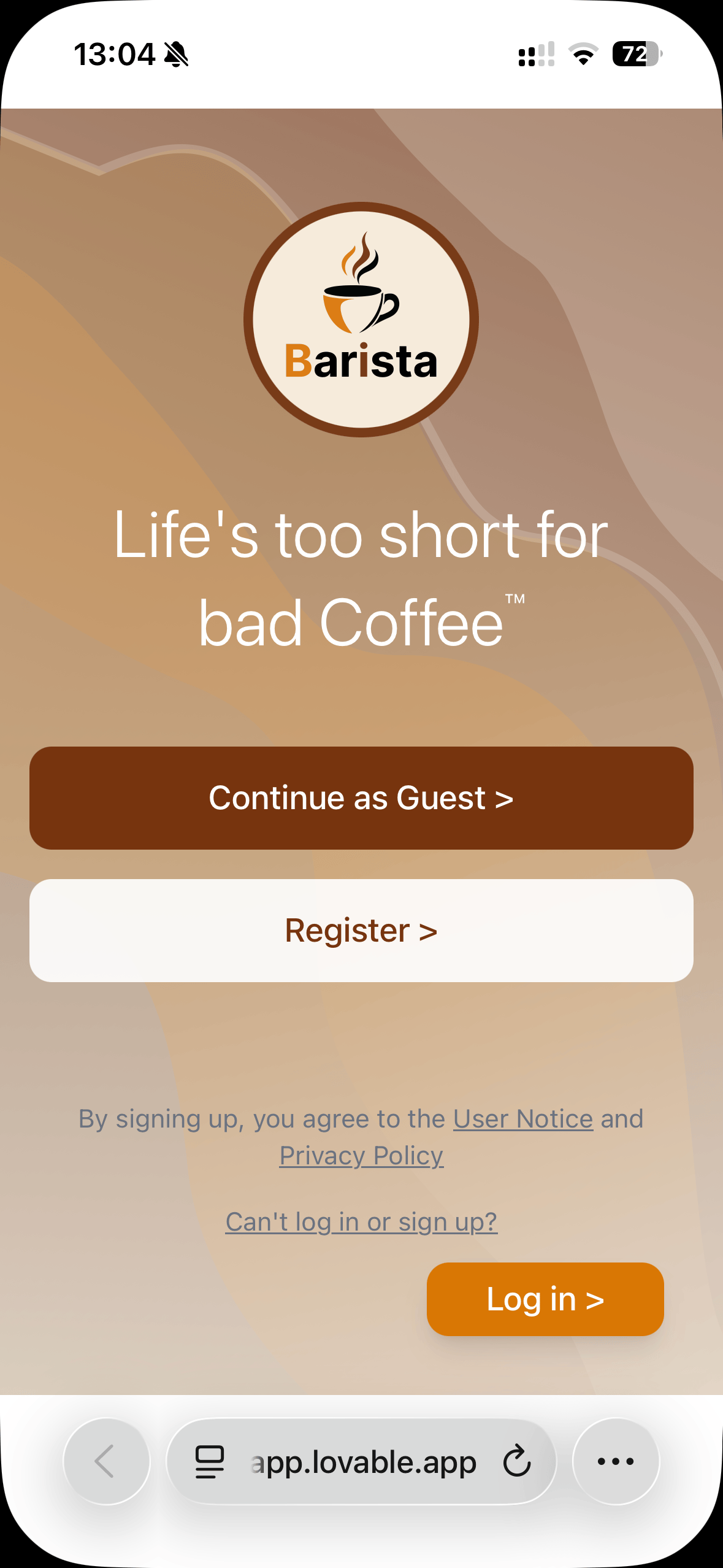Tap the Register button
This screenshot has height=1568, width=723.
[x=361, y=930]
